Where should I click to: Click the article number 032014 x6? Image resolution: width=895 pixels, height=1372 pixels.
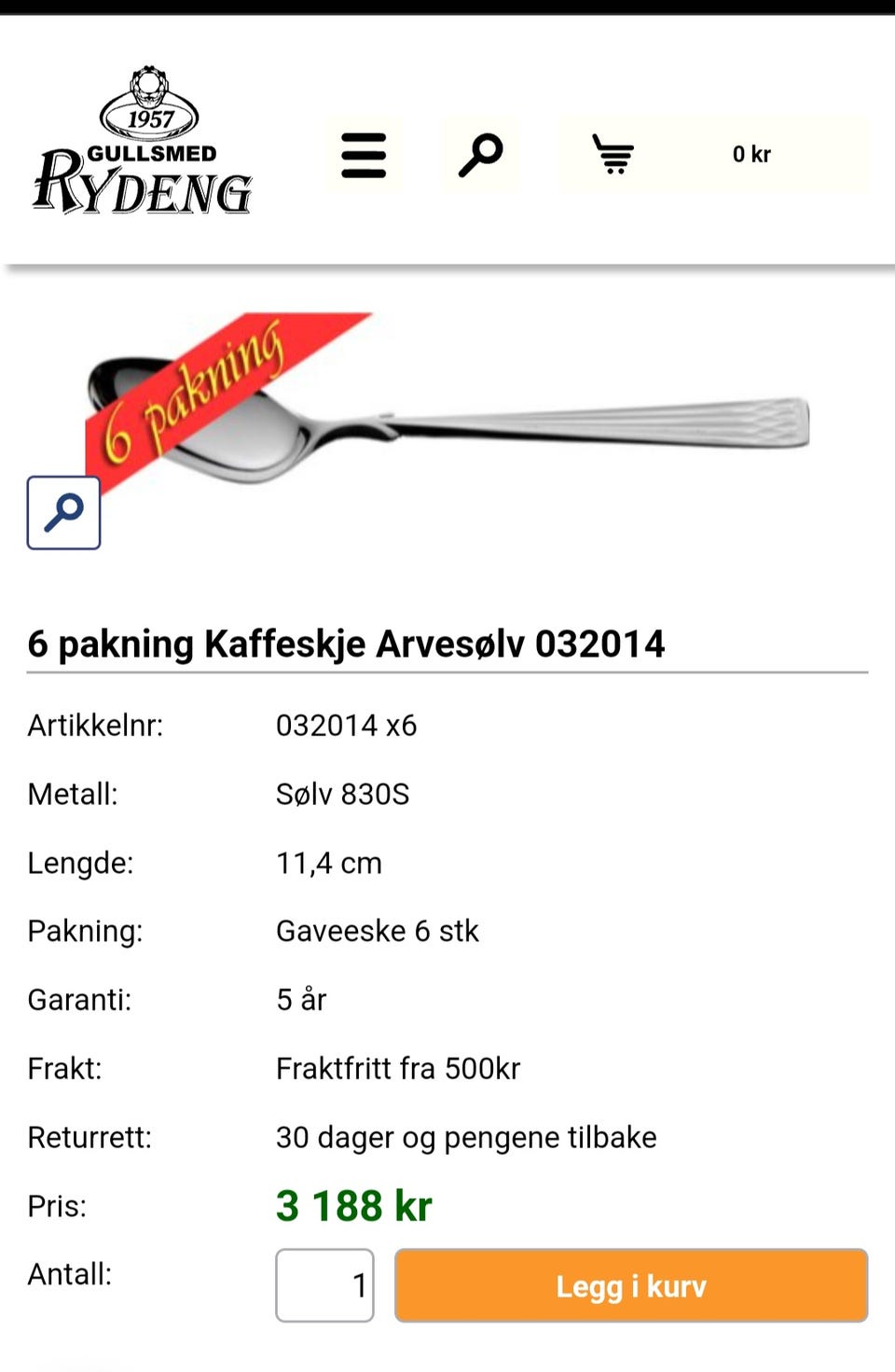[348, 726]
